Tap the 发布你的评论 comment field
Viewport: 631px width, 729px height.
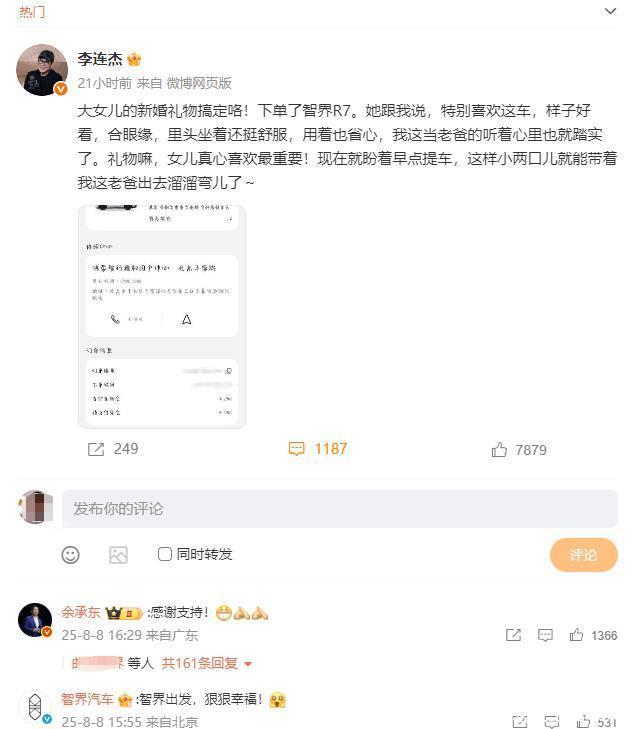[339, 509]
